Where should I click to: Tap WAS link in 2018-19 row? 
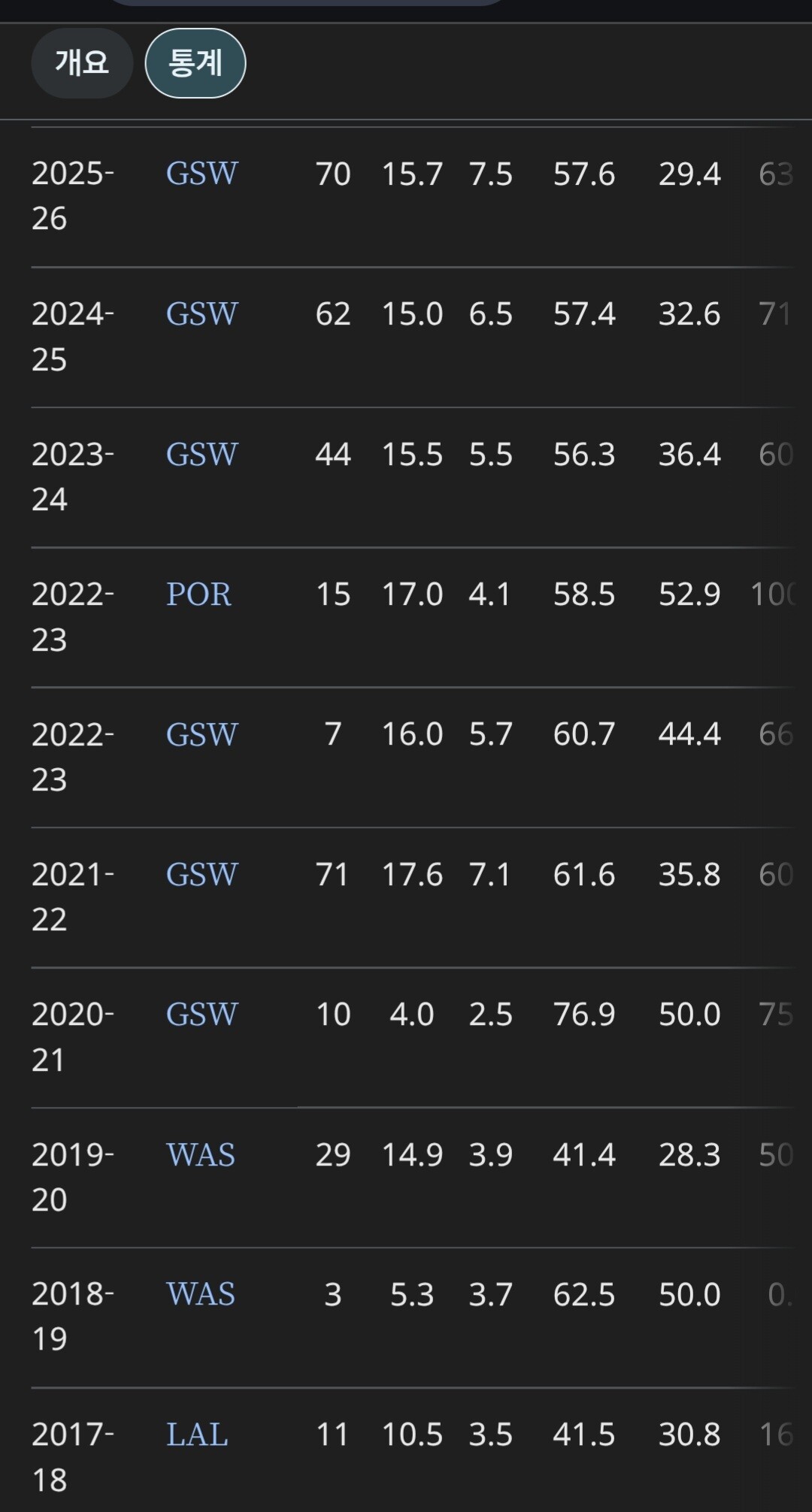click(200, 1294)
